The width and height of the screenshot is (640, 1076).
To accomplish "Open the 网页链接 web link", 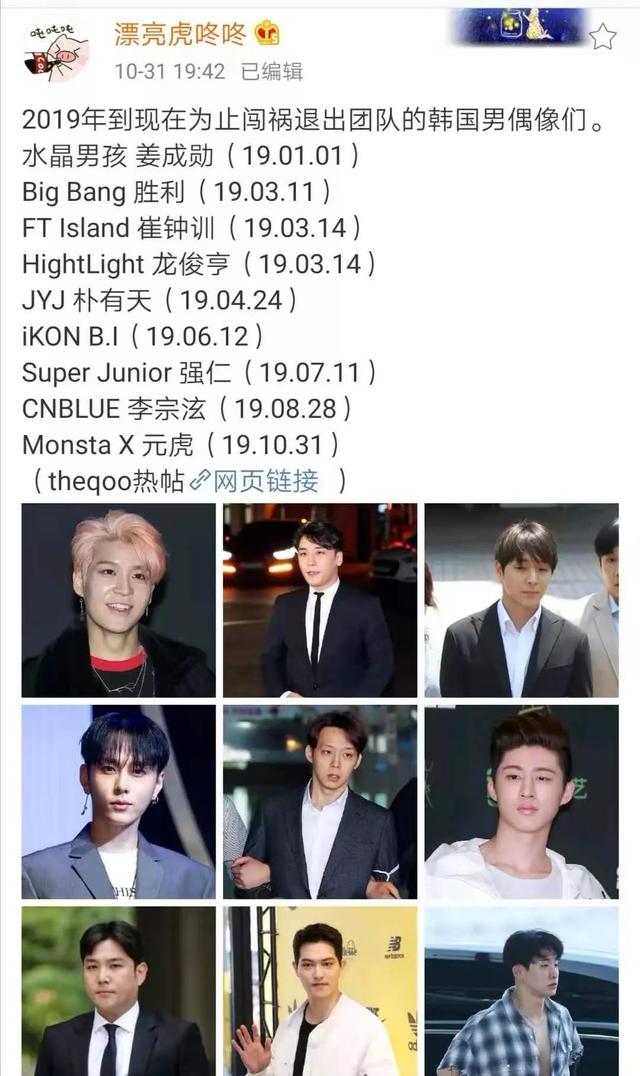I will 264,481.
